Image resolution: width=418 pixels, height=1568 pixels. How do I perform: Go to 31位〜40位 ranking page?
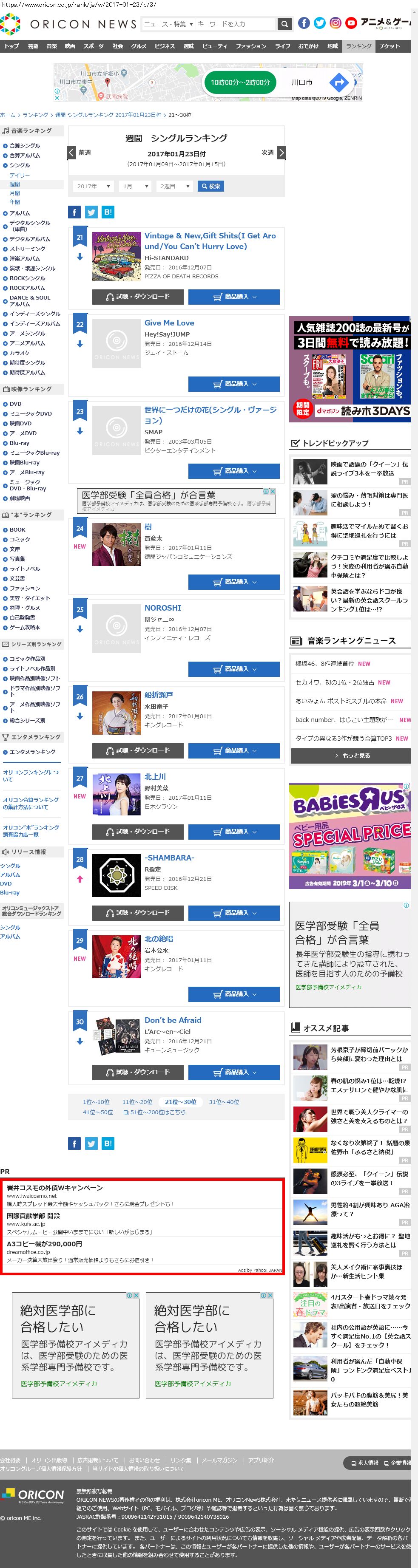224,1102
